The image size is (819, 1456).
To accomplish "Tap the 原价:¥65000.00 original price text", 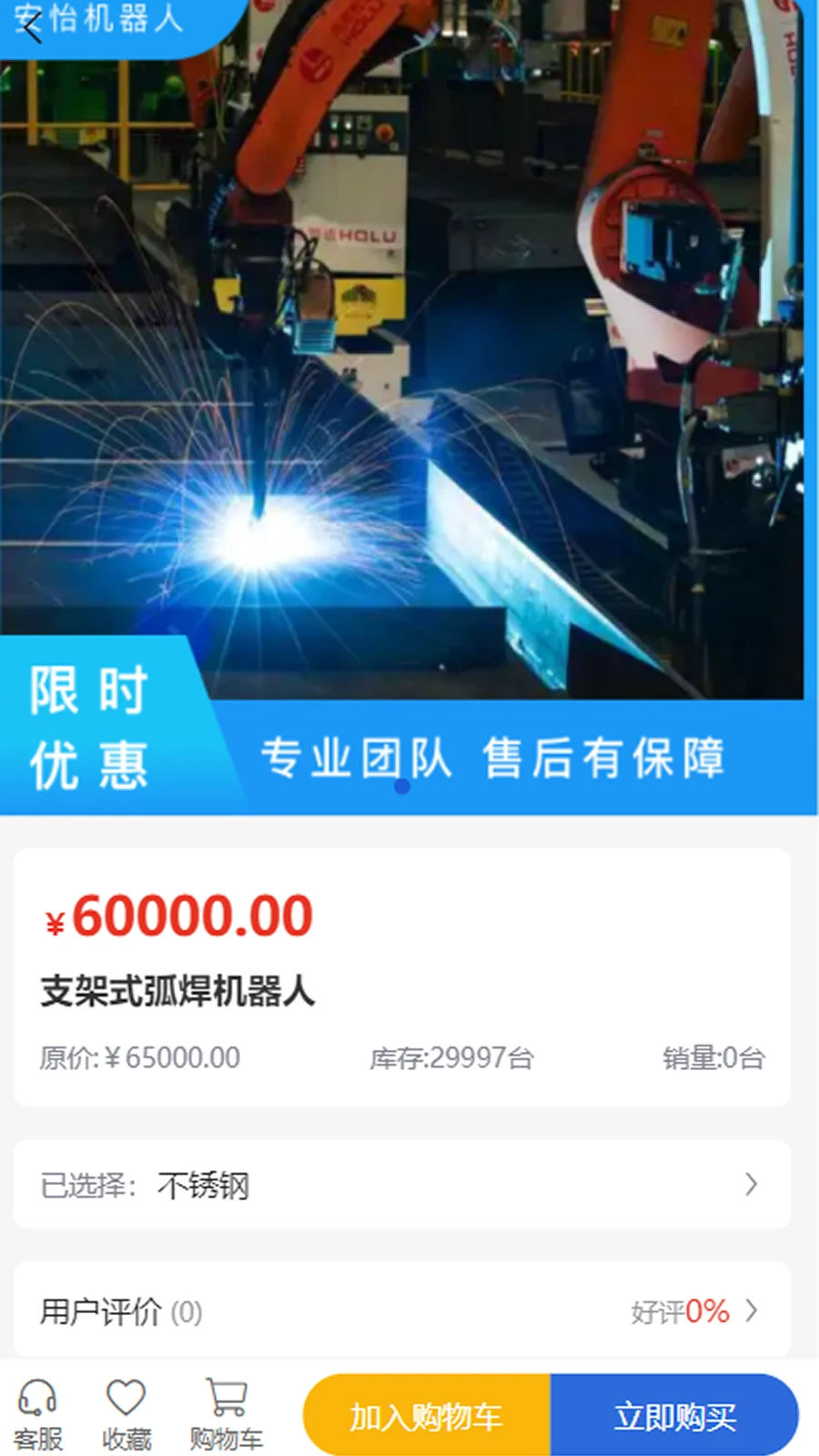I will click(138, 1057).
